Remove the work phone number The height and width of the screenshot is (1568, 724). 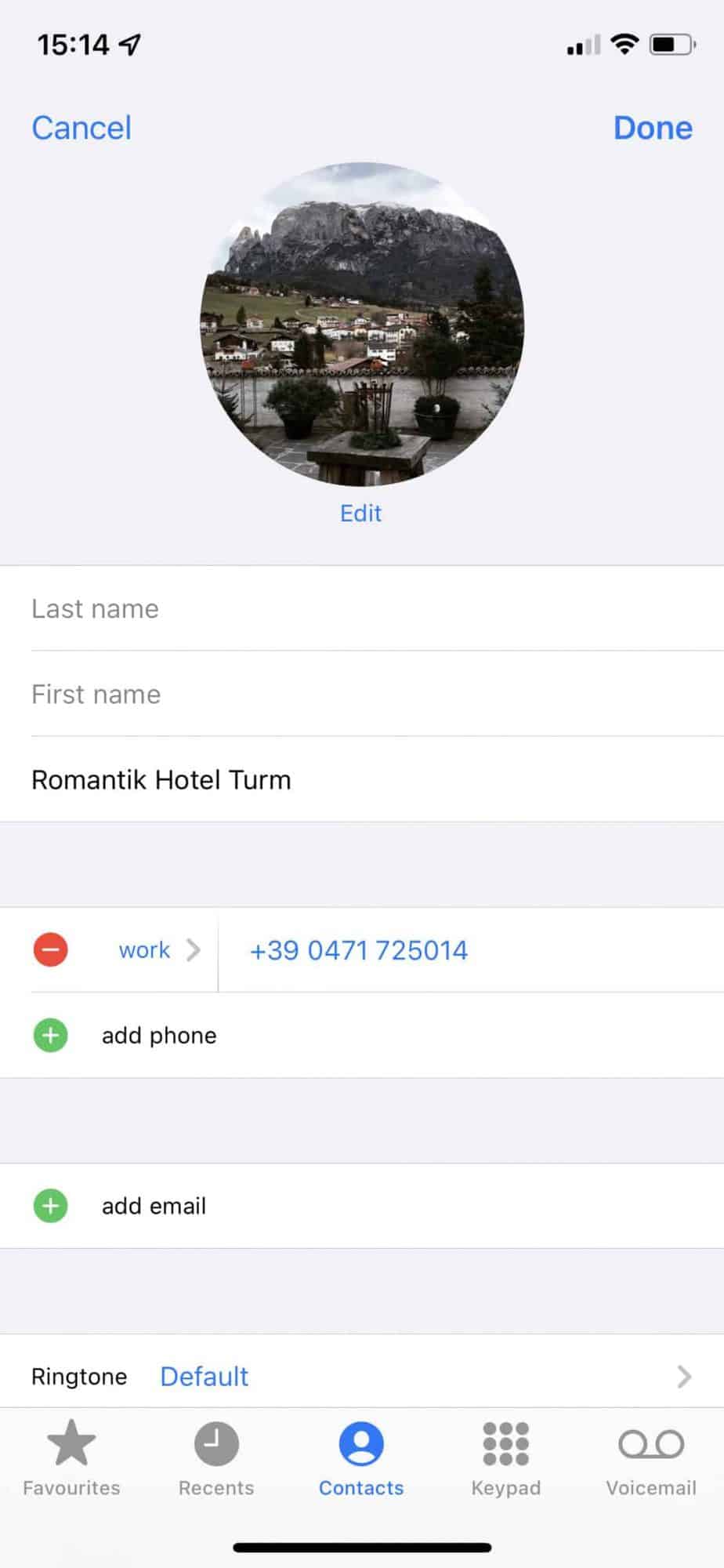click(50, 950)
